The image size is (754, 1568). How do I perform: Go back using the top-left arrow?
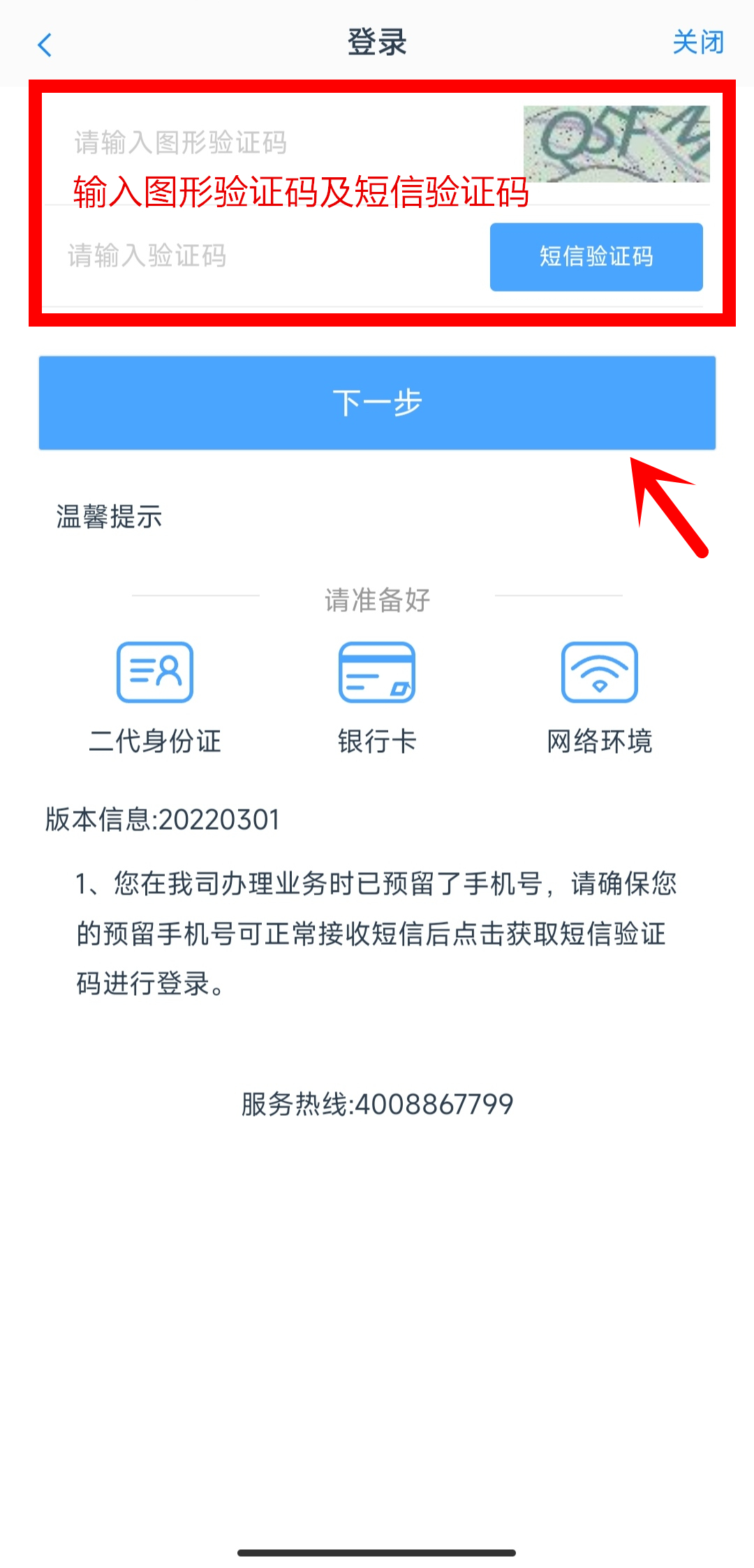click(x=45, y=45)
